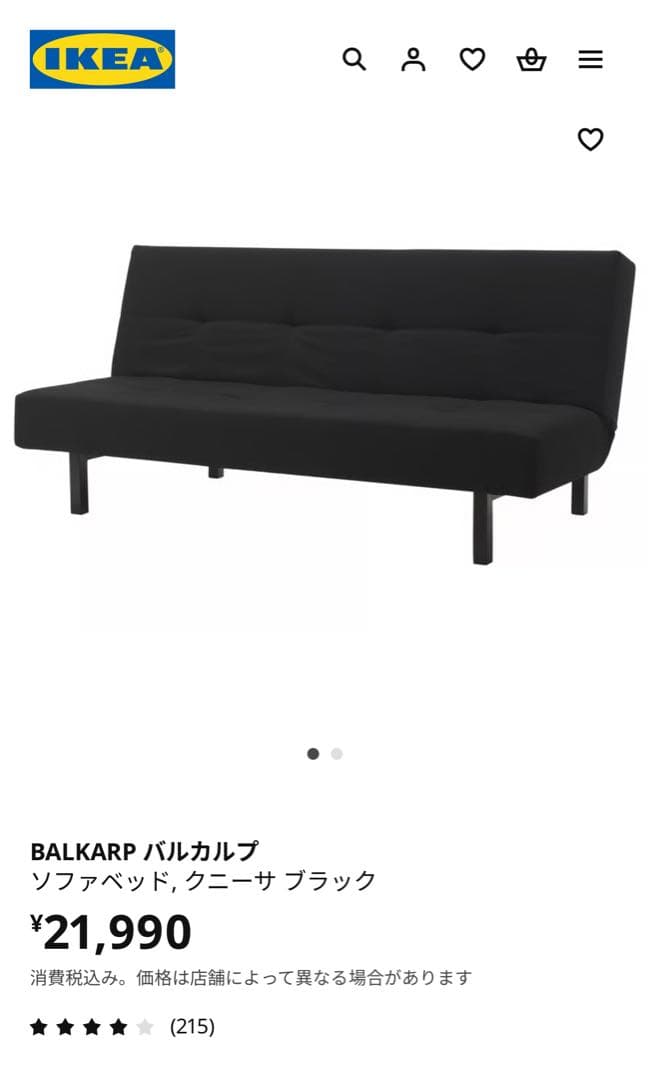Open the account profile icon

point(413,59)
